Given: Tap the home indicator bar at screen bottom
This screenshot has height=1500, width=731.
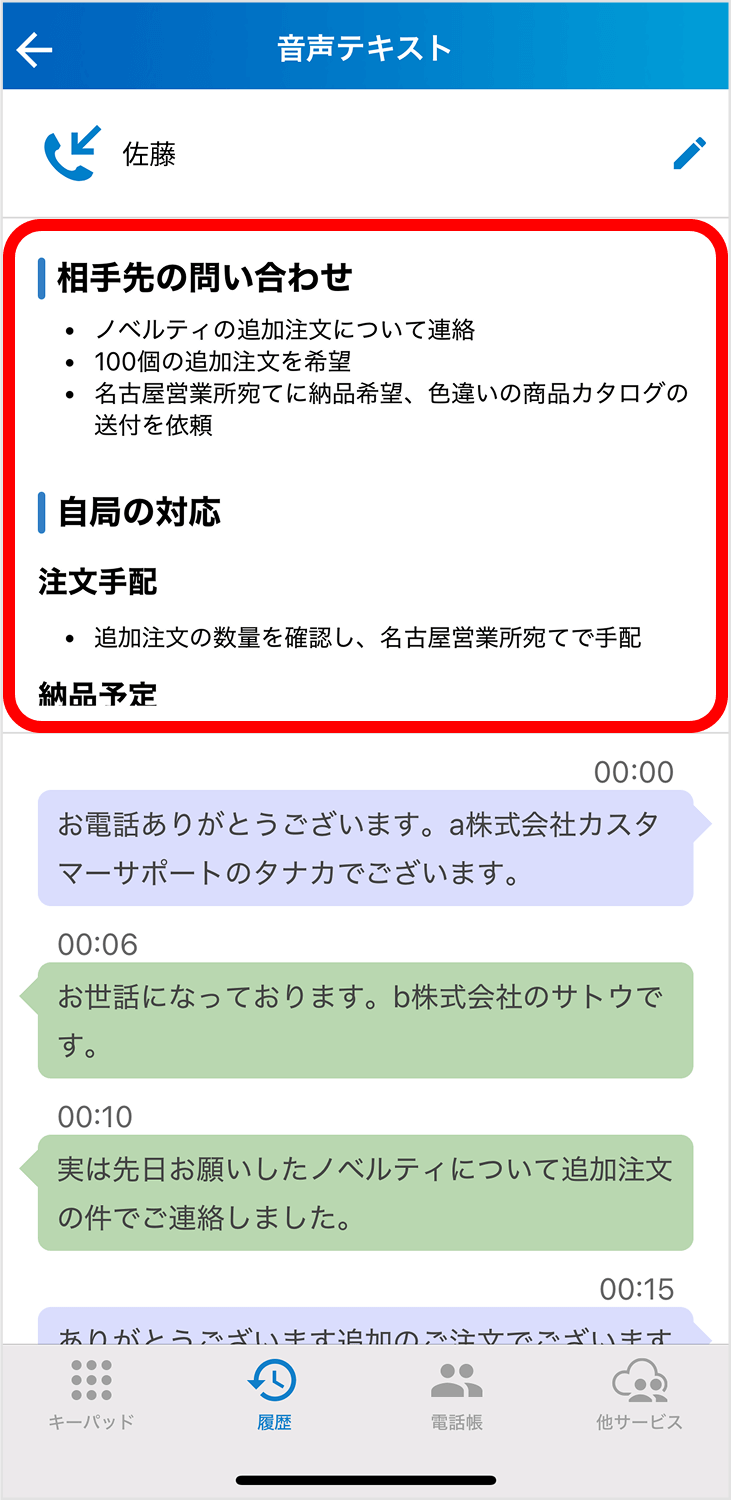Looking at the screenshot, I should (x=365, y=1478).
